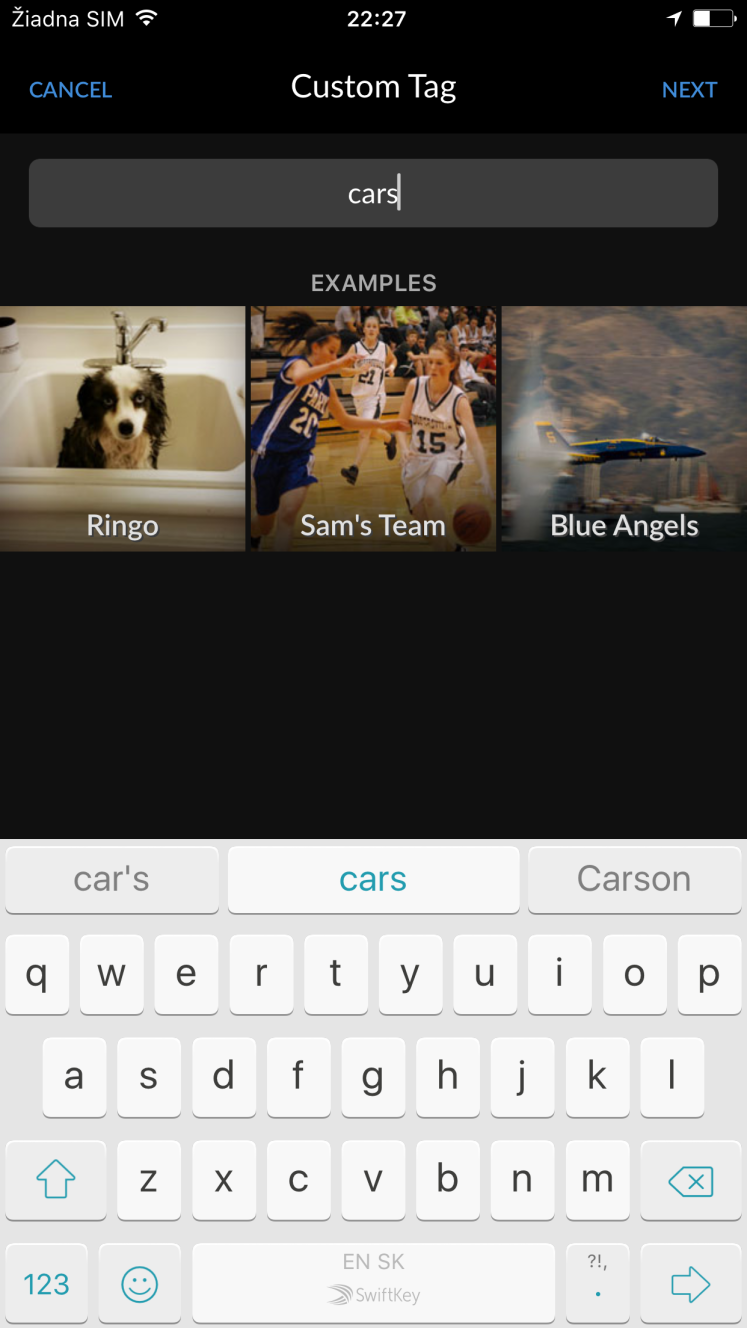Open the Sam's Team example photo
The height and width of the screenshot is (1328, 747).
373,428
